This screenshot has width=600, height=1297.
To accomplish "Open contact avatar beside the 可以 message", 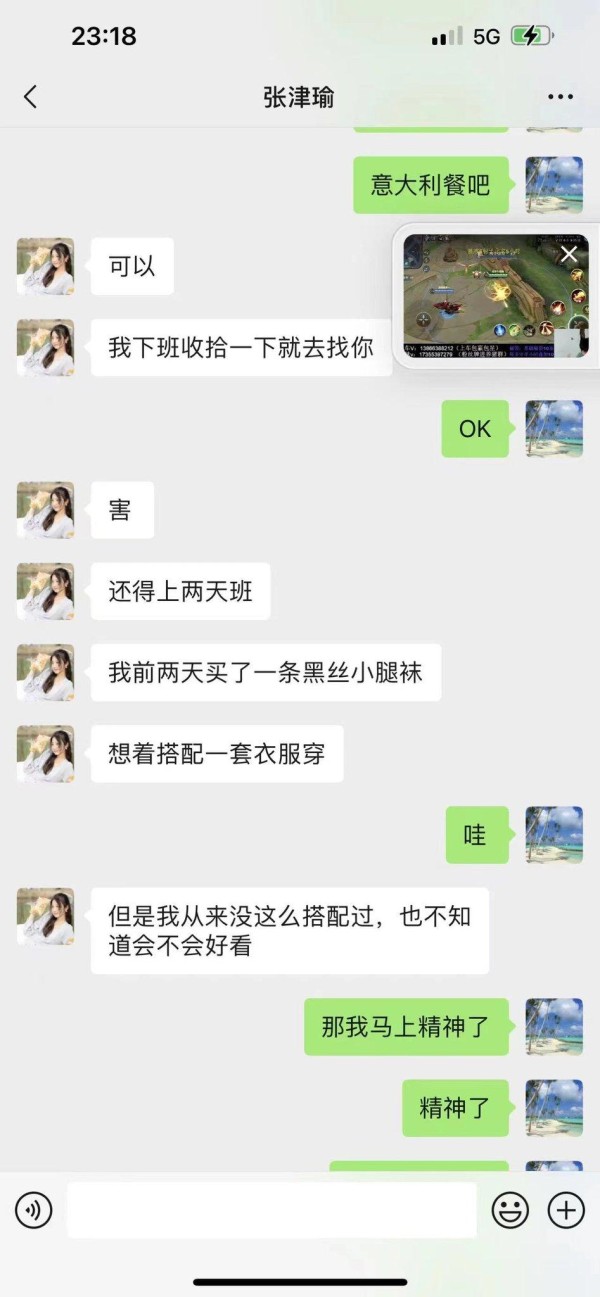I will click(x=45, y=266).
